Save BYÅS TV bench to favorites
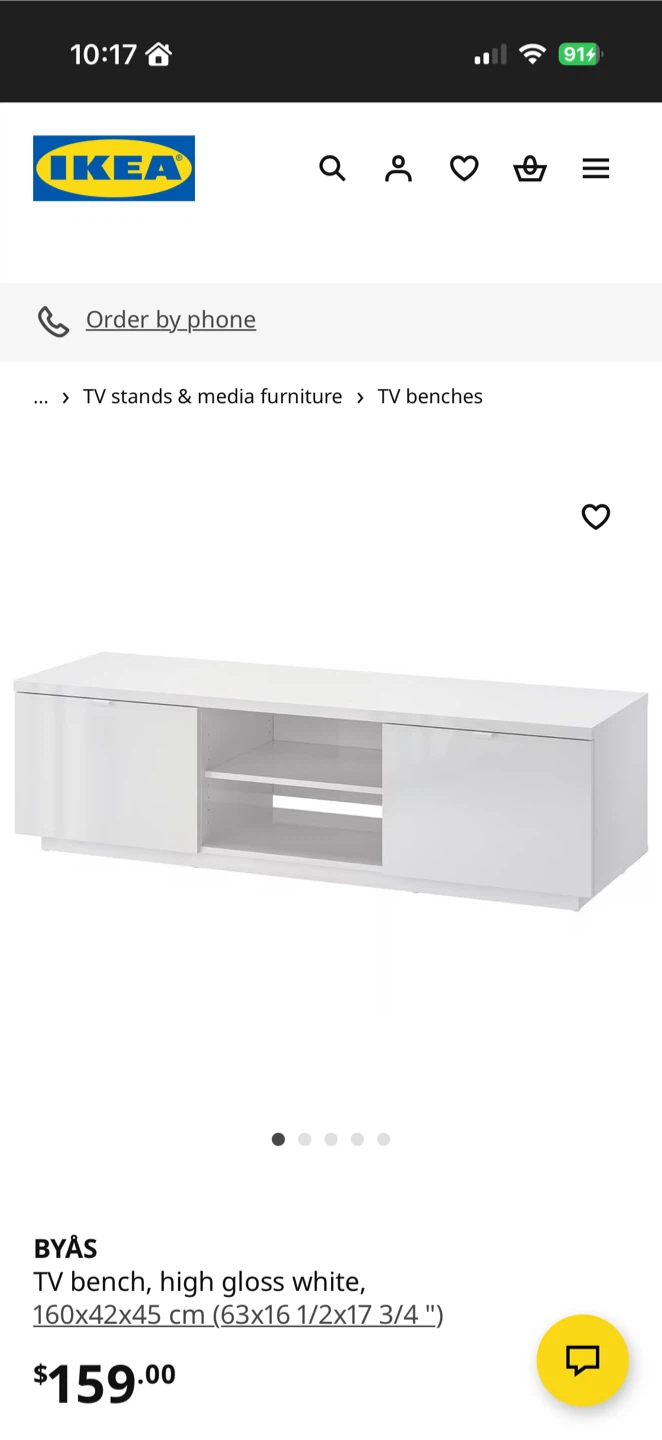 click(596, 517)
